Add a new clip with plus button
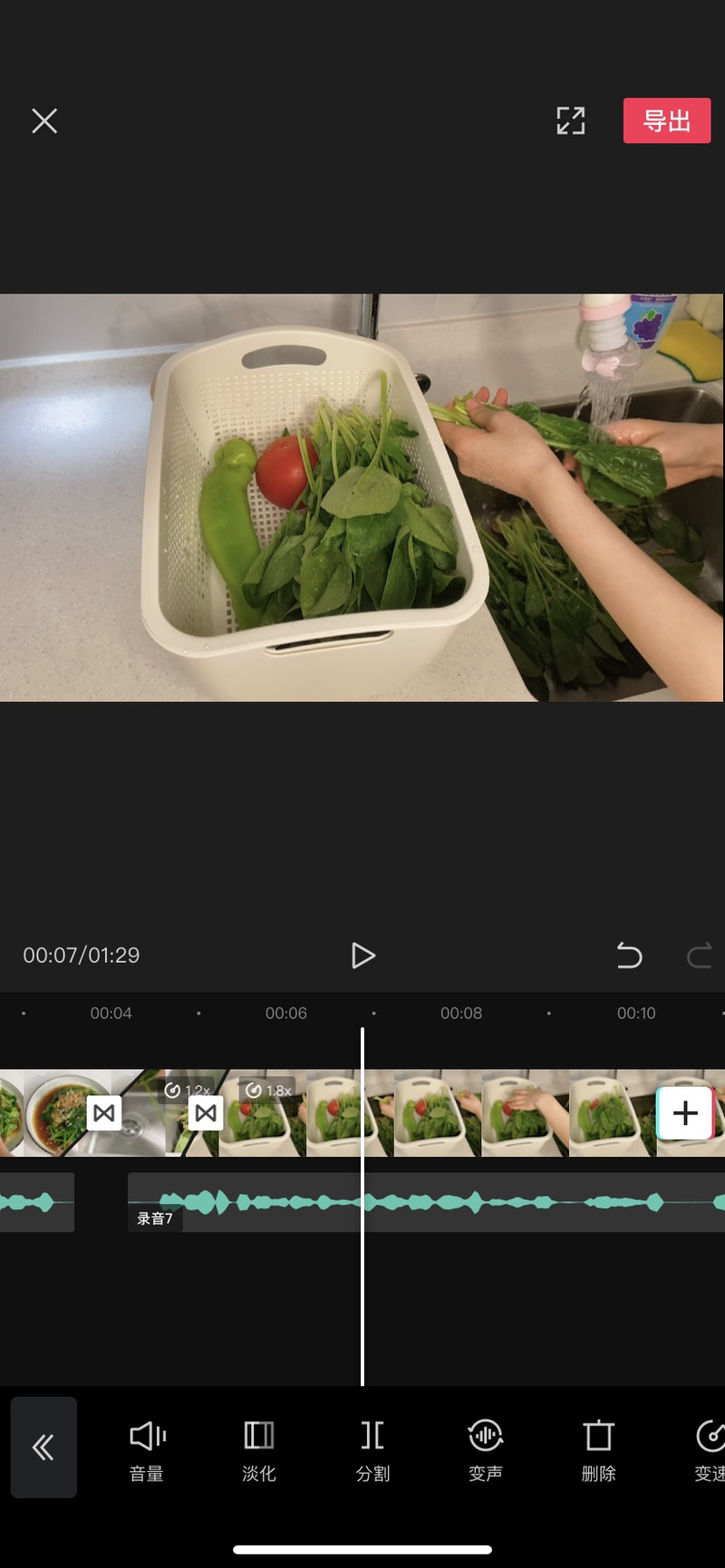Viewport: 725px width, 1568px height. coord(685,1112)
